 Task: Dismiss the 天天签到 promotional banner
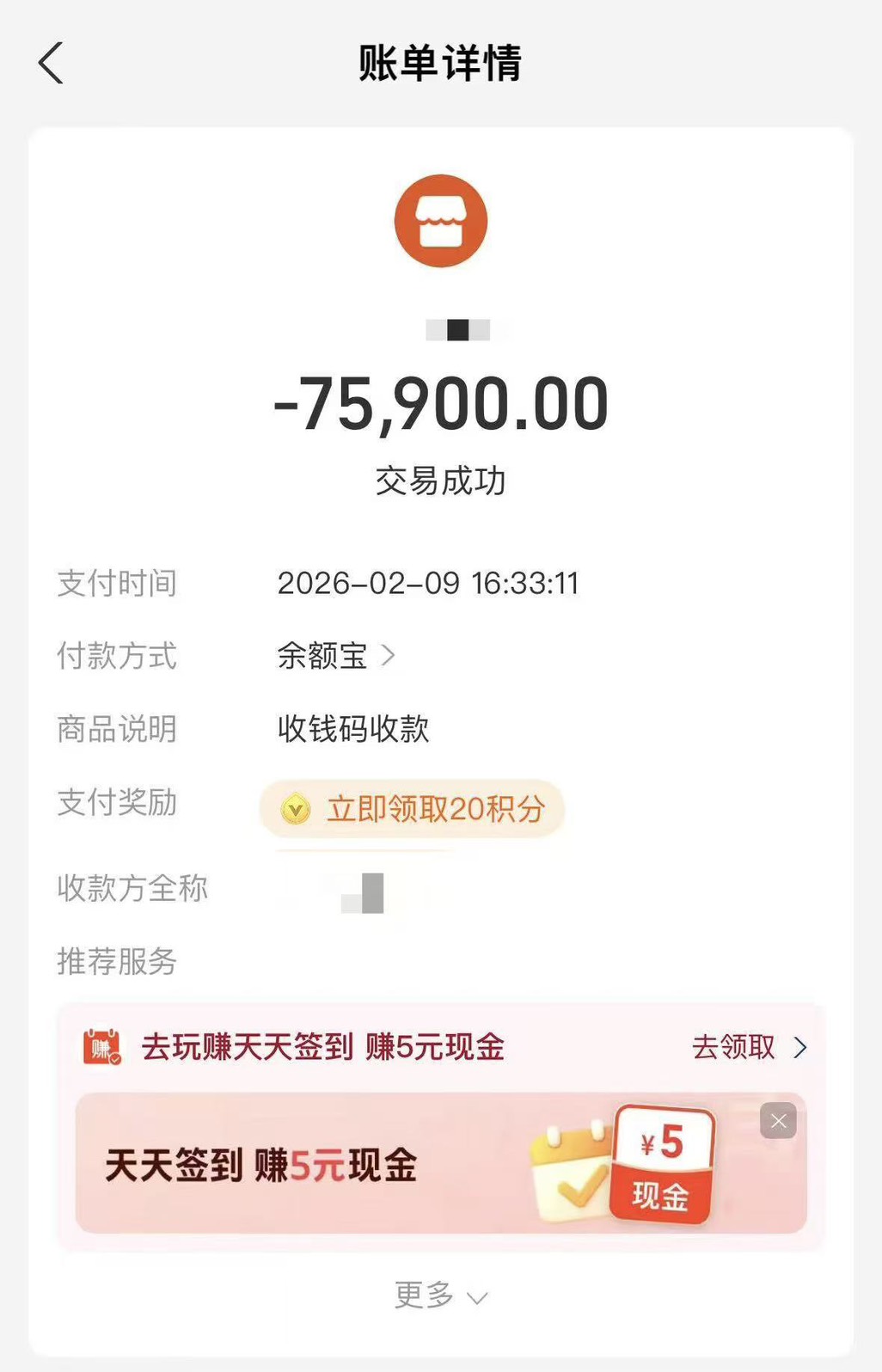[x=778, y=1121]
